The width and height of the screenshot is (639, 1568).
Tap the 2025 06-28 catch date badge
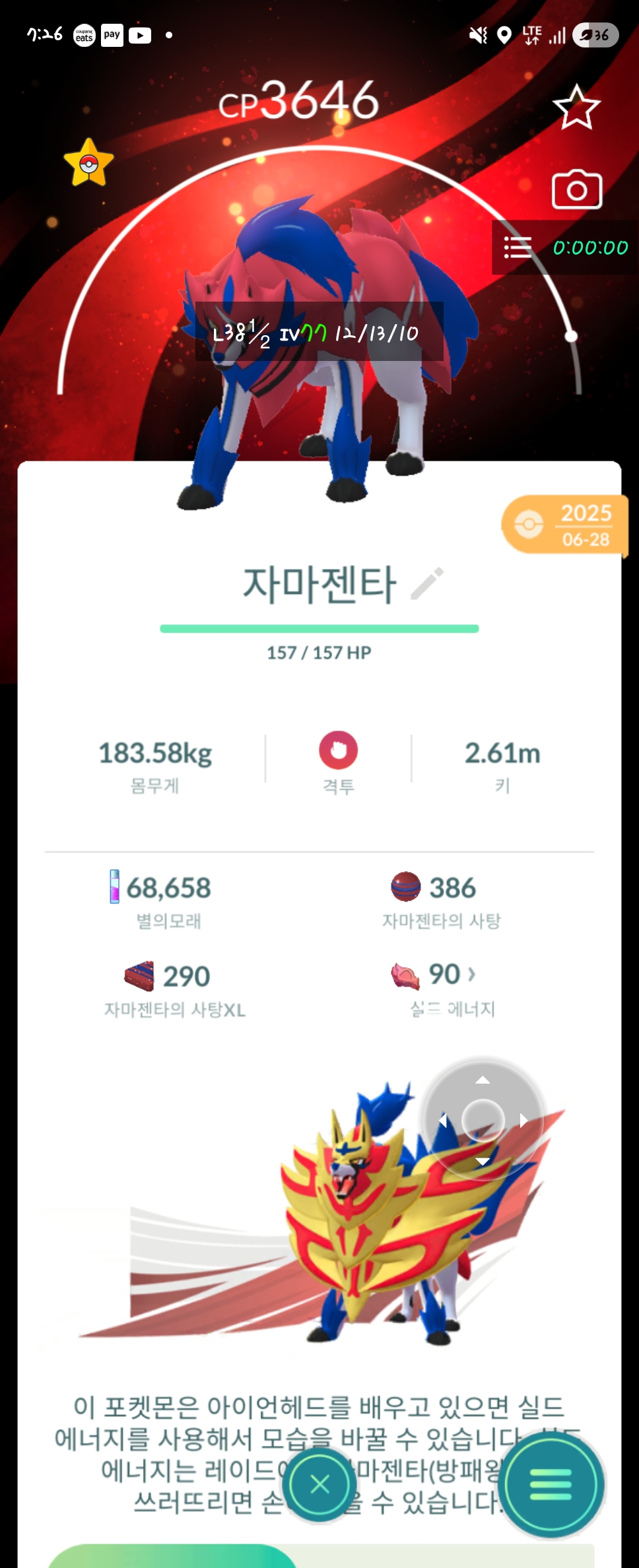(x=565, y=525)
